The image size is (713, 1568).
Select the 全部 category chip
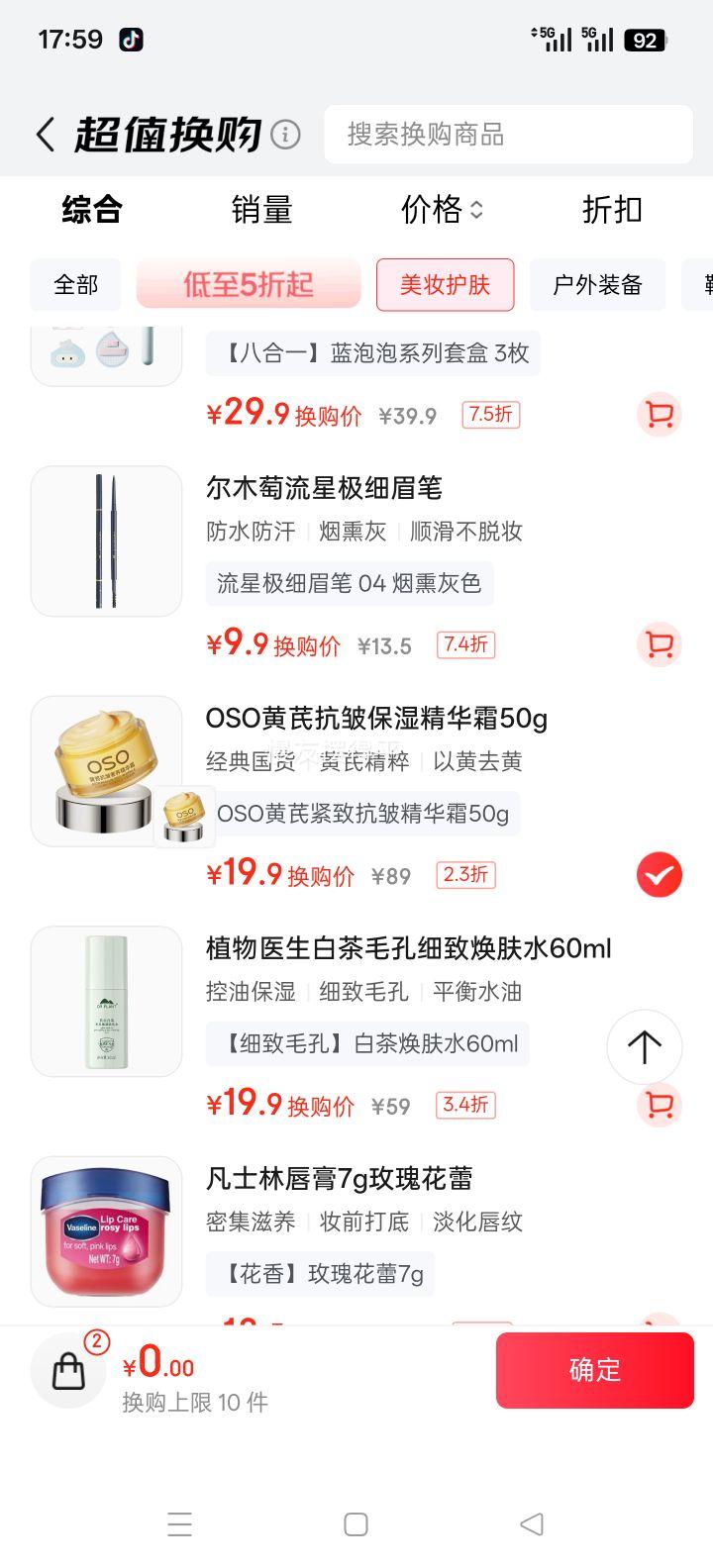(75, 285)
